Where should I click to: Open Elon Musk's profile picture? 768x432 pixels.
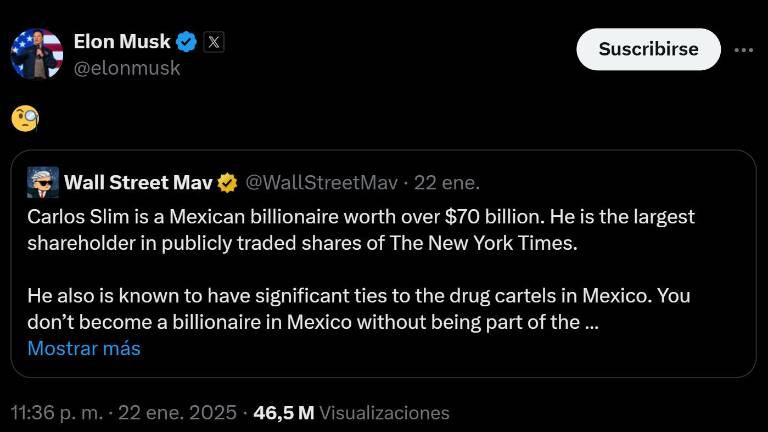37,53
